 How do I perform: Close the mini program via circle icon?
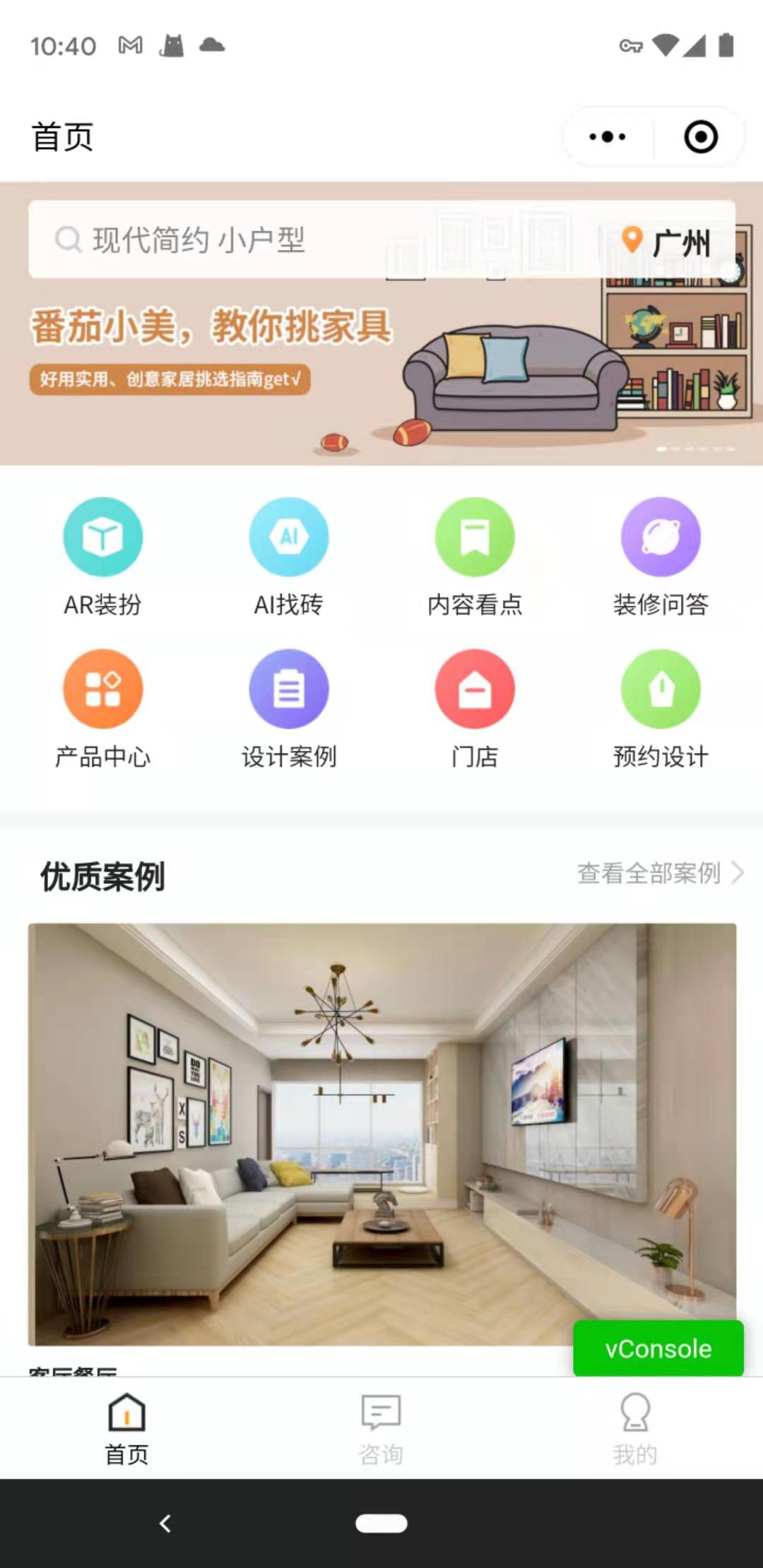700,137
